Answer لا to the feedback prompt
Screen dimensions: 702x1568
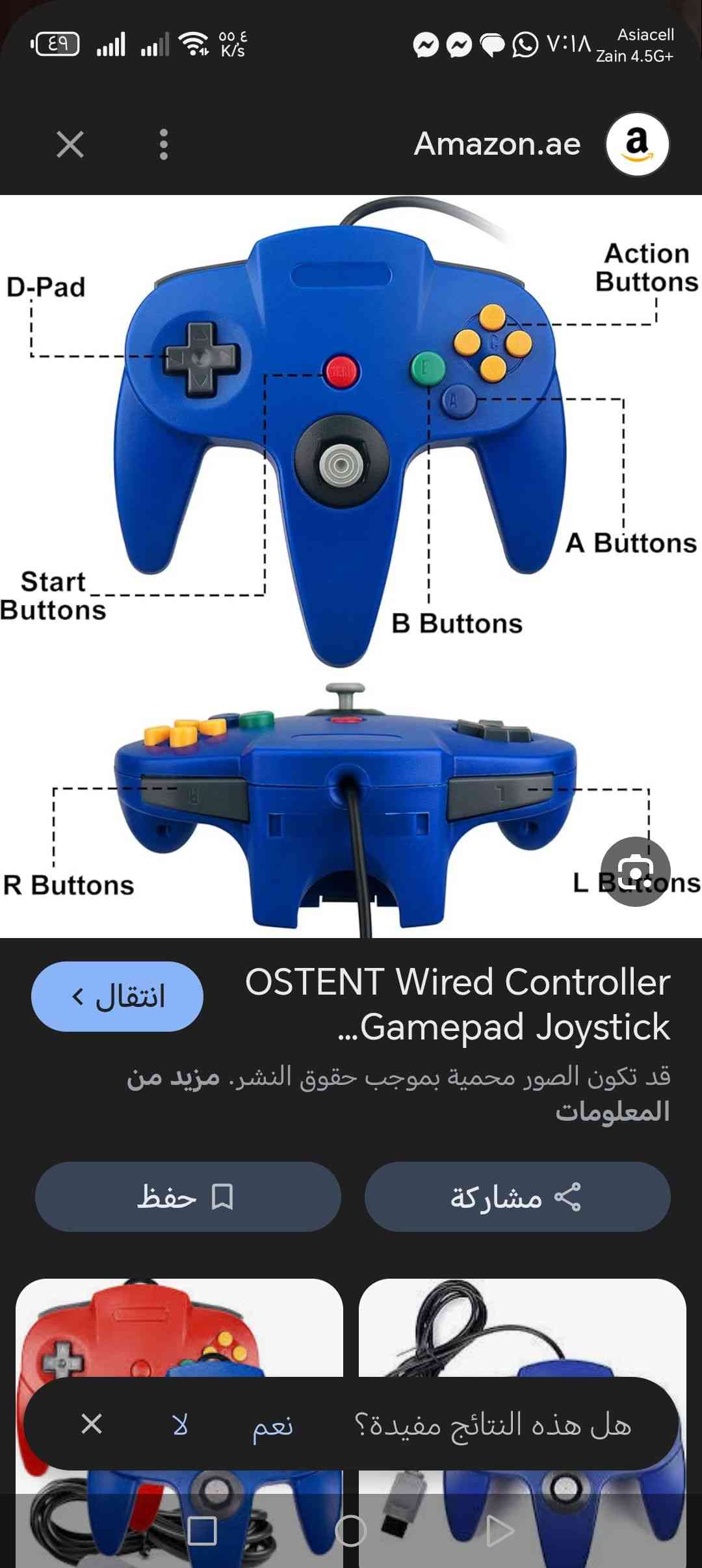180,1425
